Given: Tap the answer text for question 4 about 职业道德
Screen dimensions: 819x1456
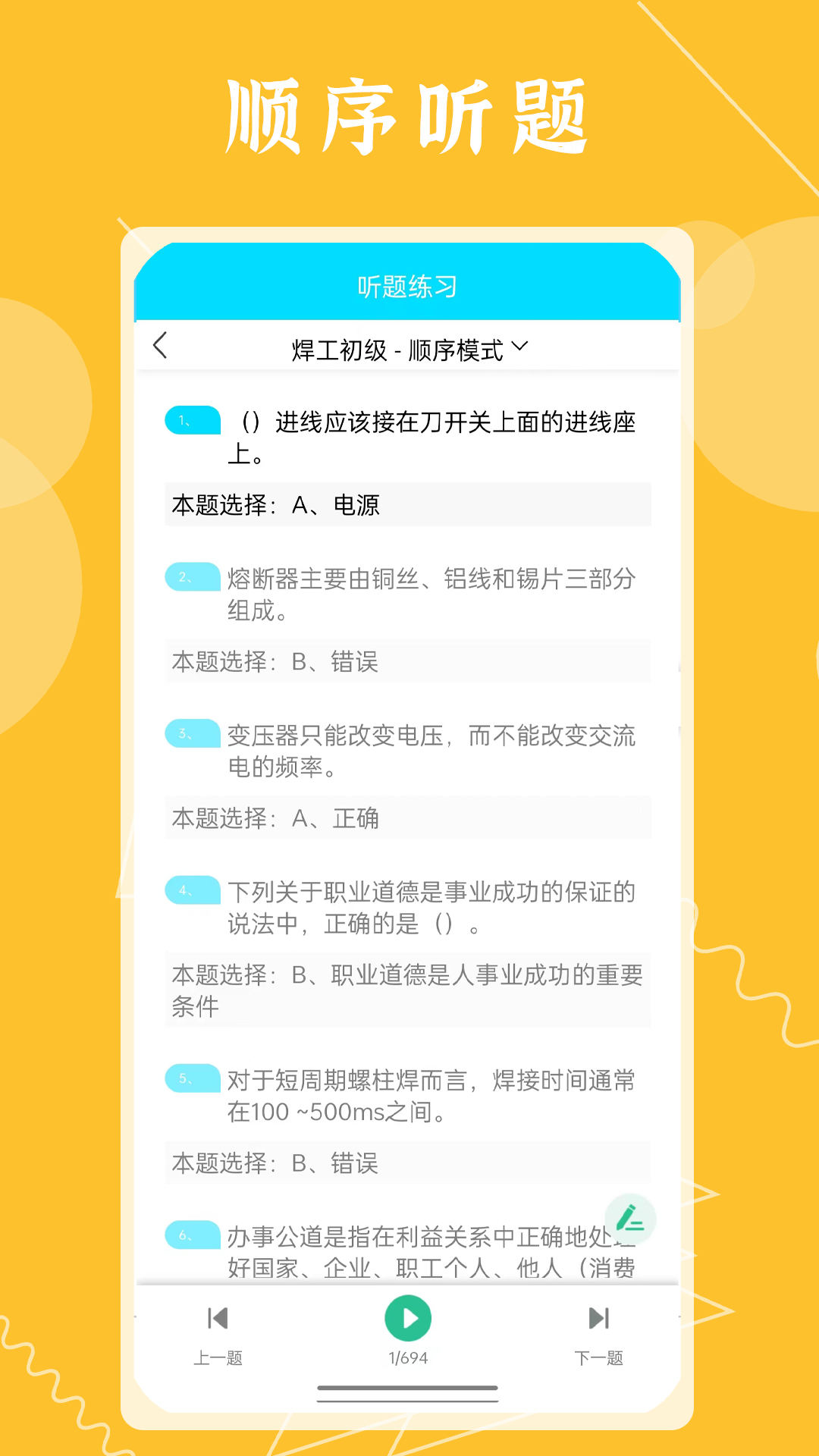Looking at the screenshot, I should coord(409,991).
